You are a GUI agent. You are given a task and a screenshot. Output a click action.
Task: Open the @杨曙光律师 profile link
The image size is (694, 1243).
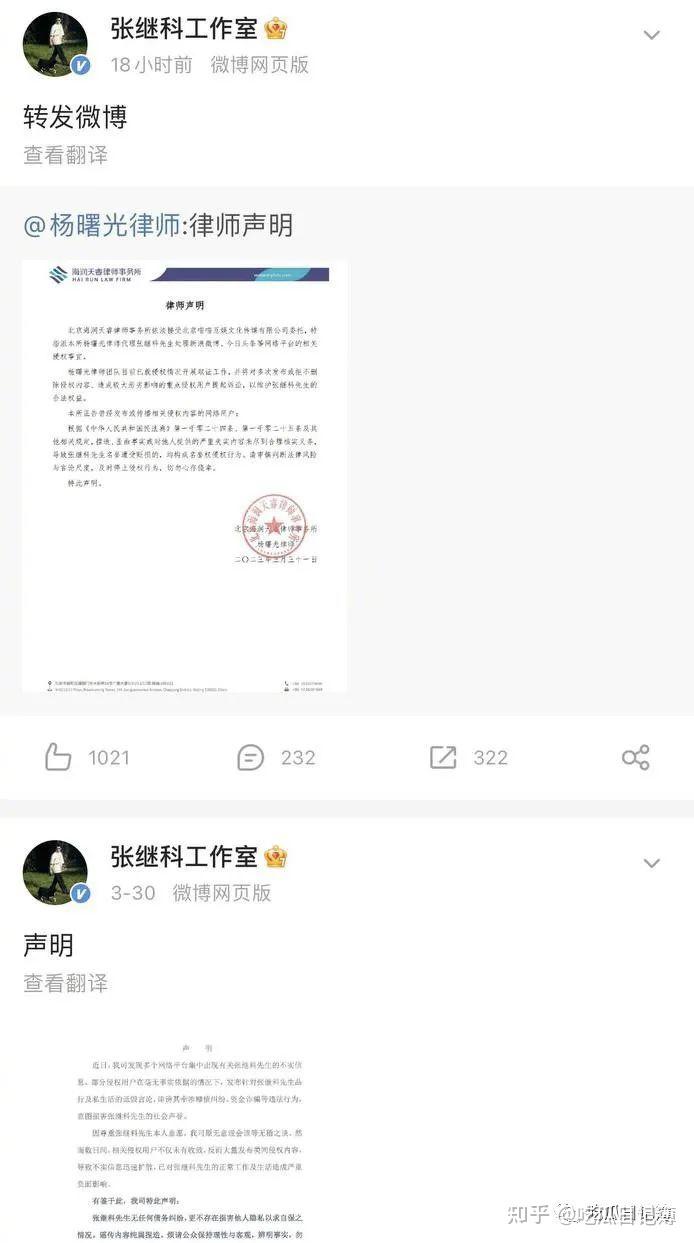coord(102,225)
